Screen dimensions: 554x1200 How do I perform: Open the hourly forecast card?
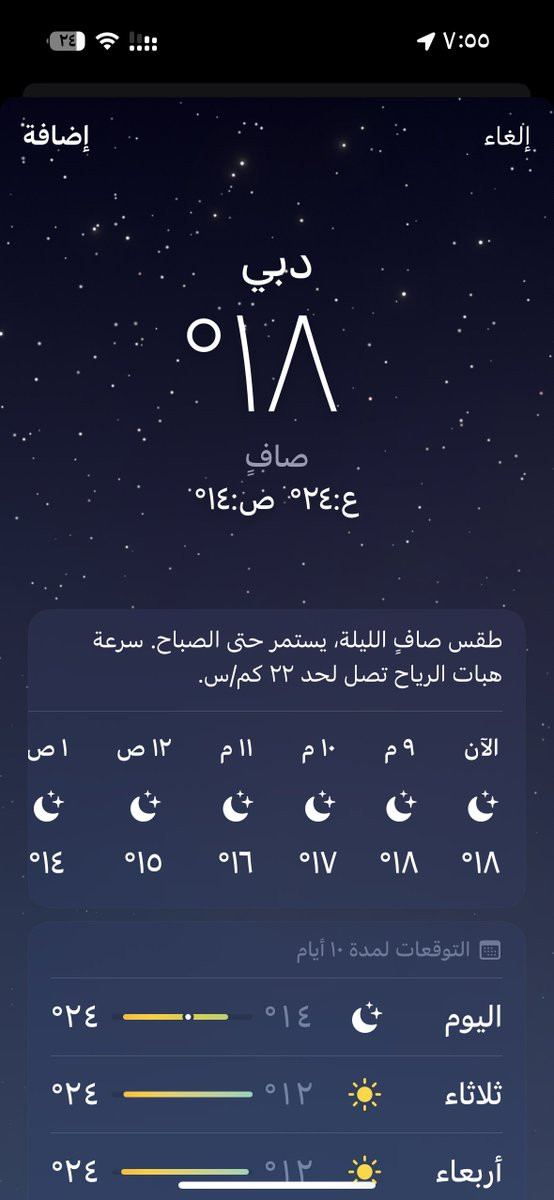pos(277,758)
